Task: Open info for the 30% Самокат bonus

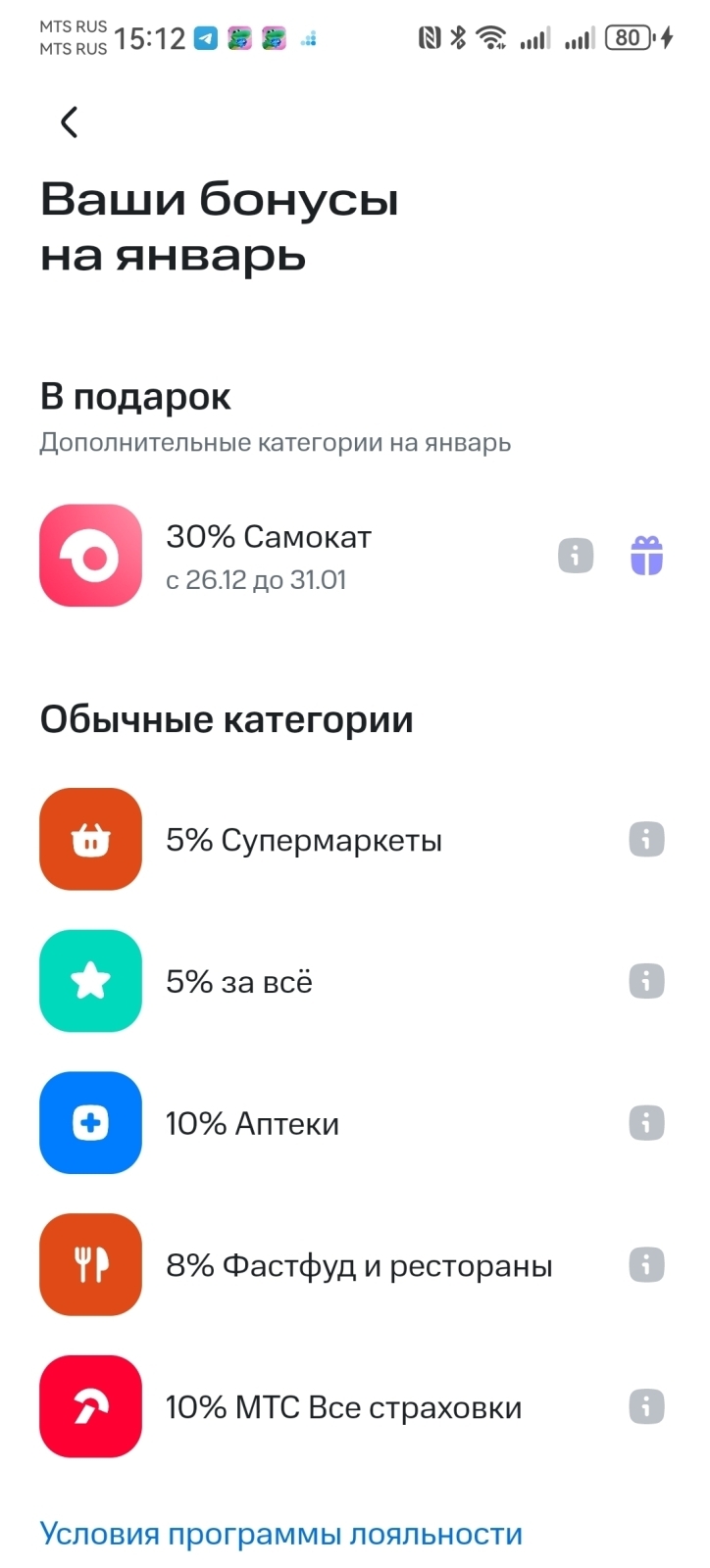Action: pyautogui.click(x=576, y=556)
